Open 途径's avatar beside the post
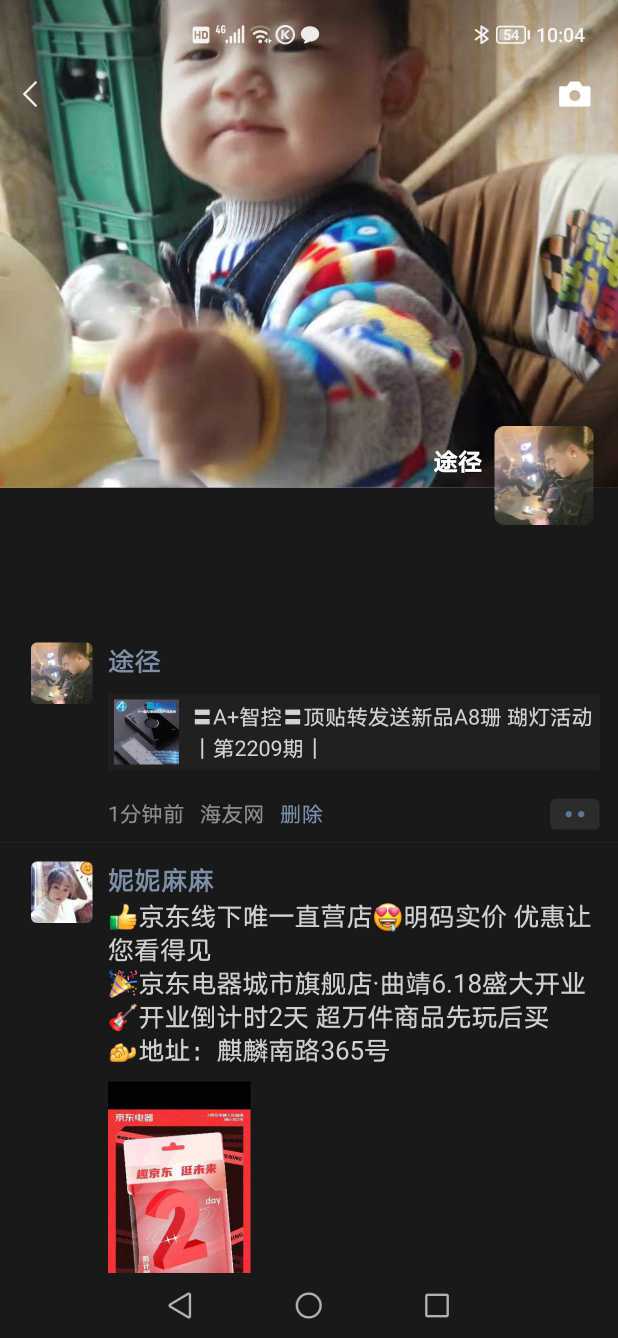Viewport: 618px width, 1338px height. 62,673
